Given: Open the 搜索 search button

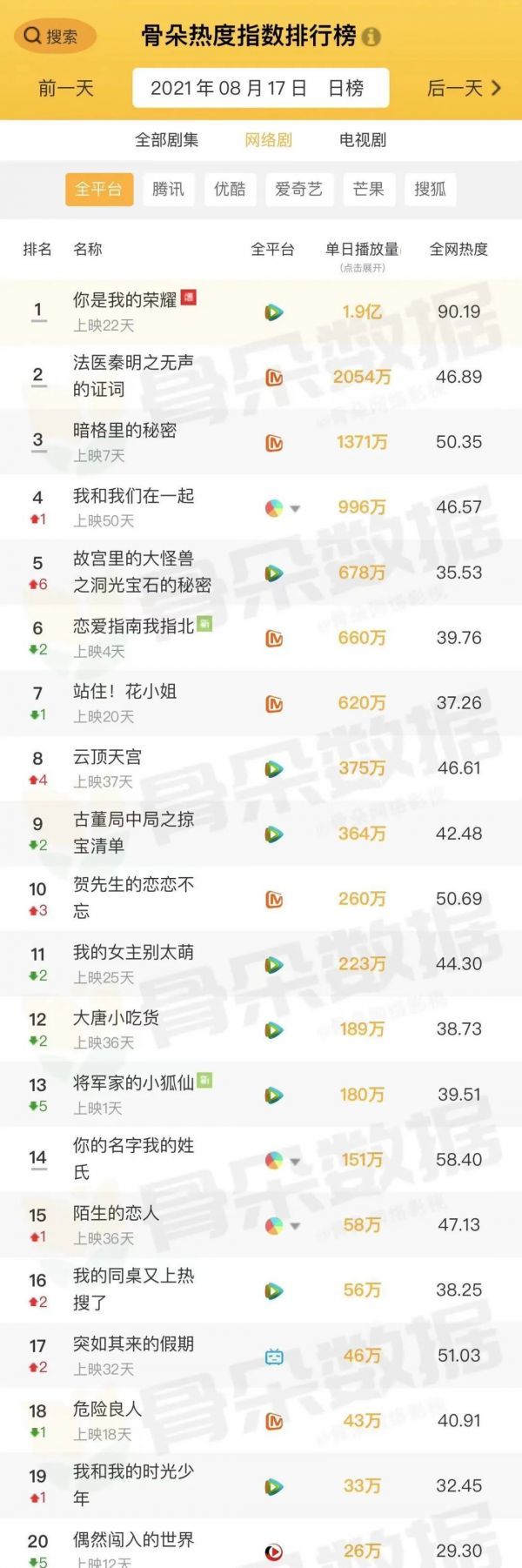Looking at the screenshot, I should [x=54, y=37].
